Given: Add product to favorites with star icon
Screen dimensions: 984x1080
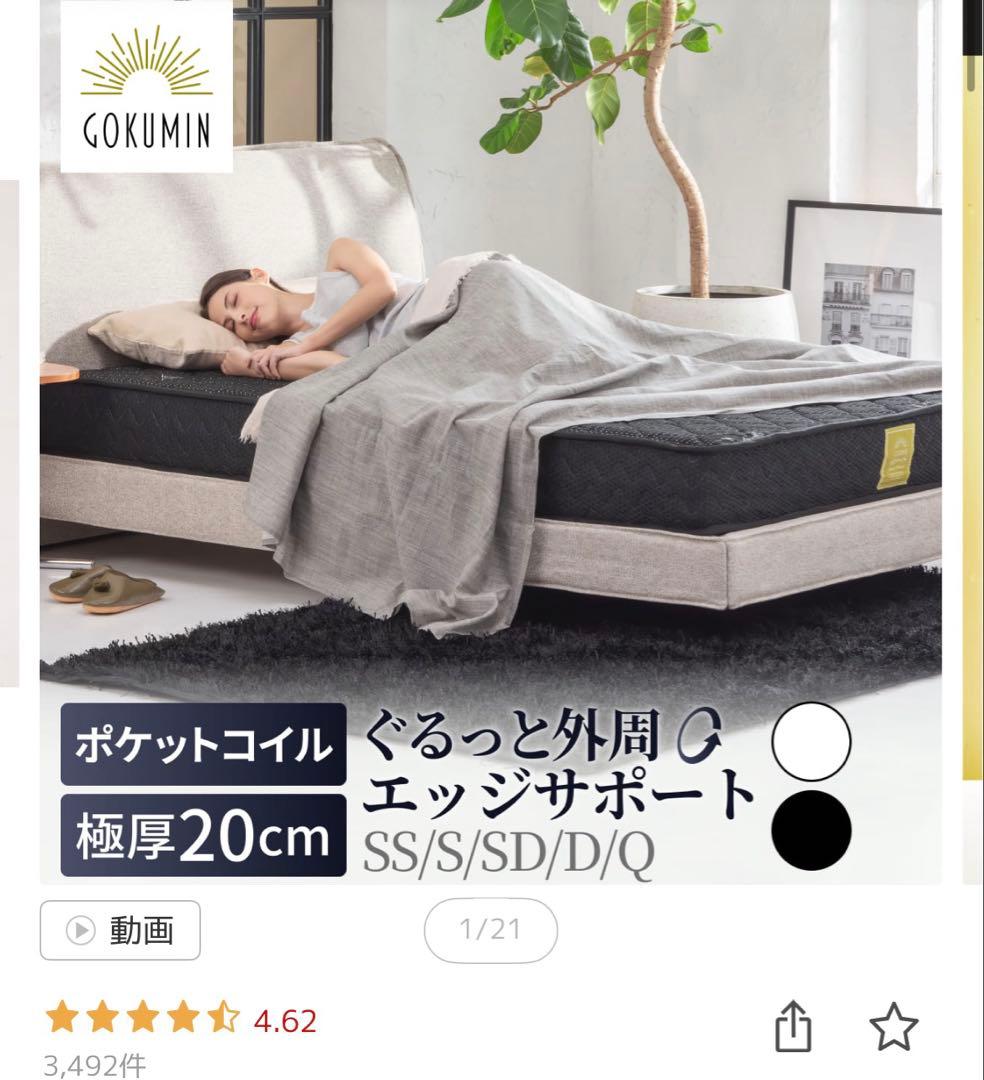Looking at the screenshot, I should coord(892,1027).
